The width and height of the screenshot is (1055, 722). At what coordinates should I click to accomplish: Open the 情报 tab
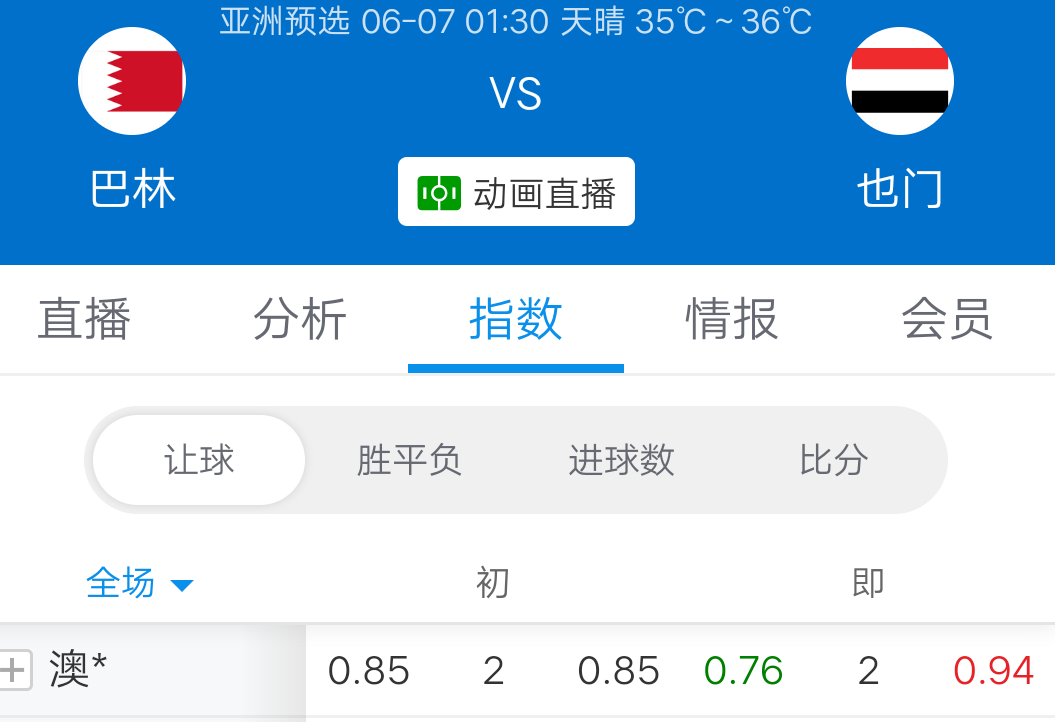pyautogui.click(x=732, y=320)
